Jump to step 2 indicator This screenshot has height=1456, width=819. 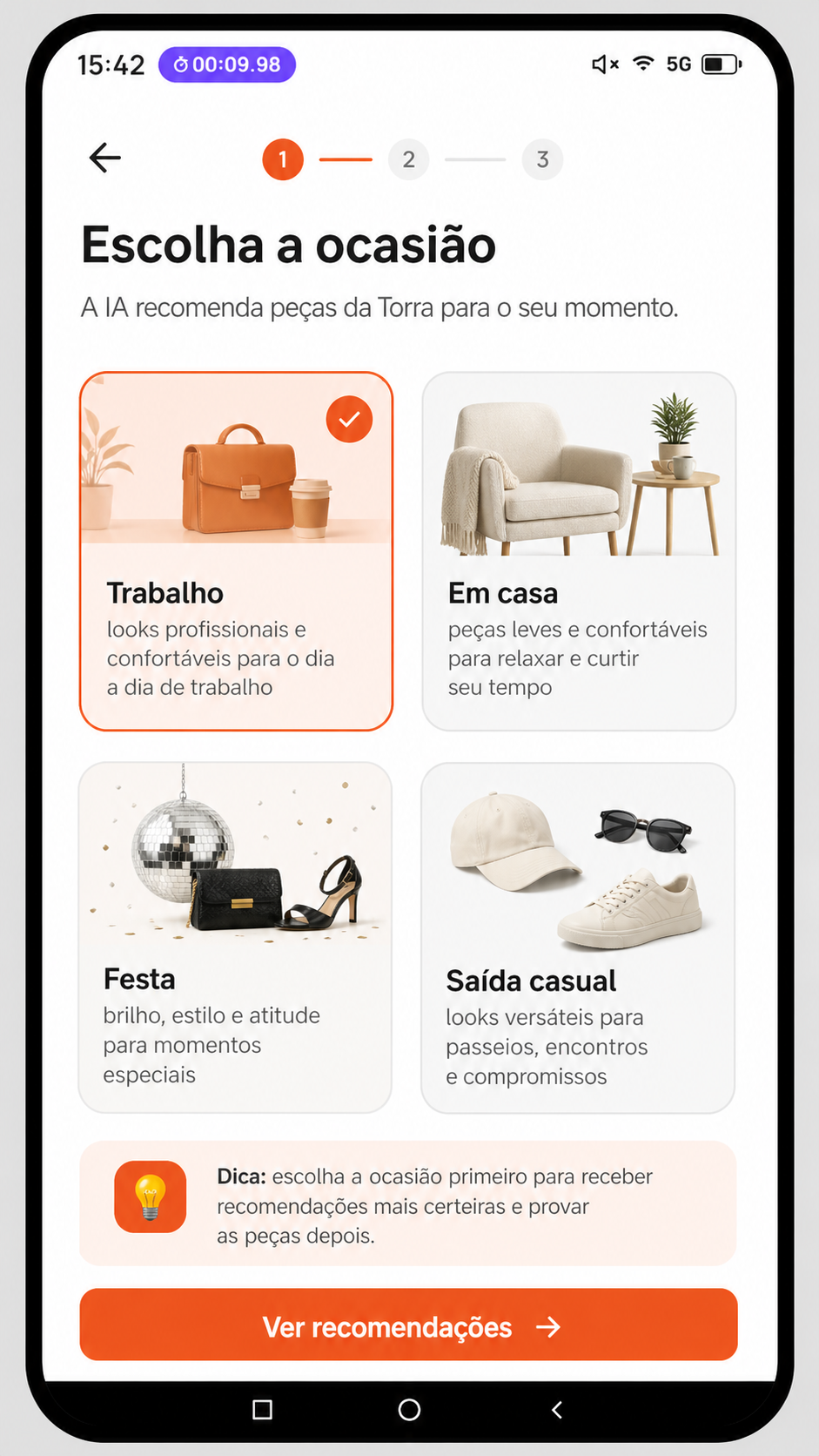pos(408,159)
